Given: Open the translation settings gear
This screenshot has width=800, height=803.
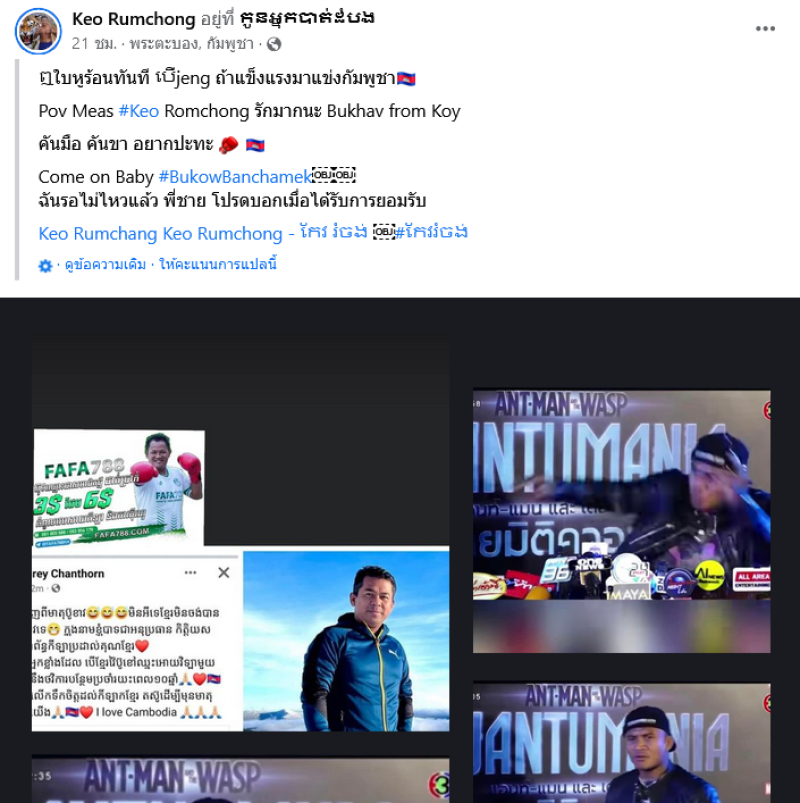Looking at the screenshot, I should pyautogui.click(x=45, y=266).
